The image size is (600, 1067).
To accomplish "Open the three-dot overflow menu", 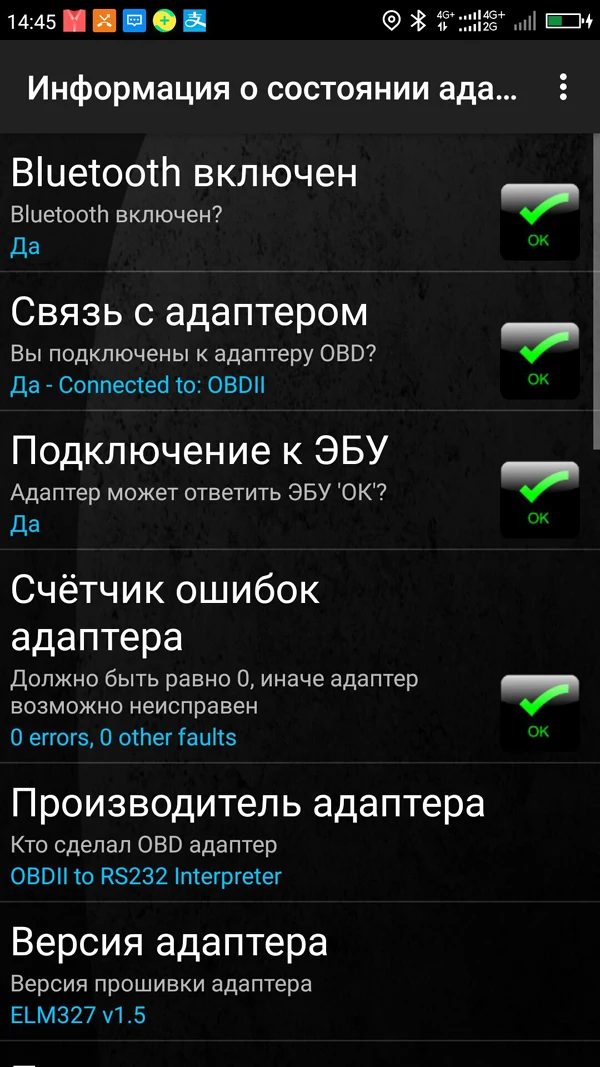I will [x=563, y=87].
